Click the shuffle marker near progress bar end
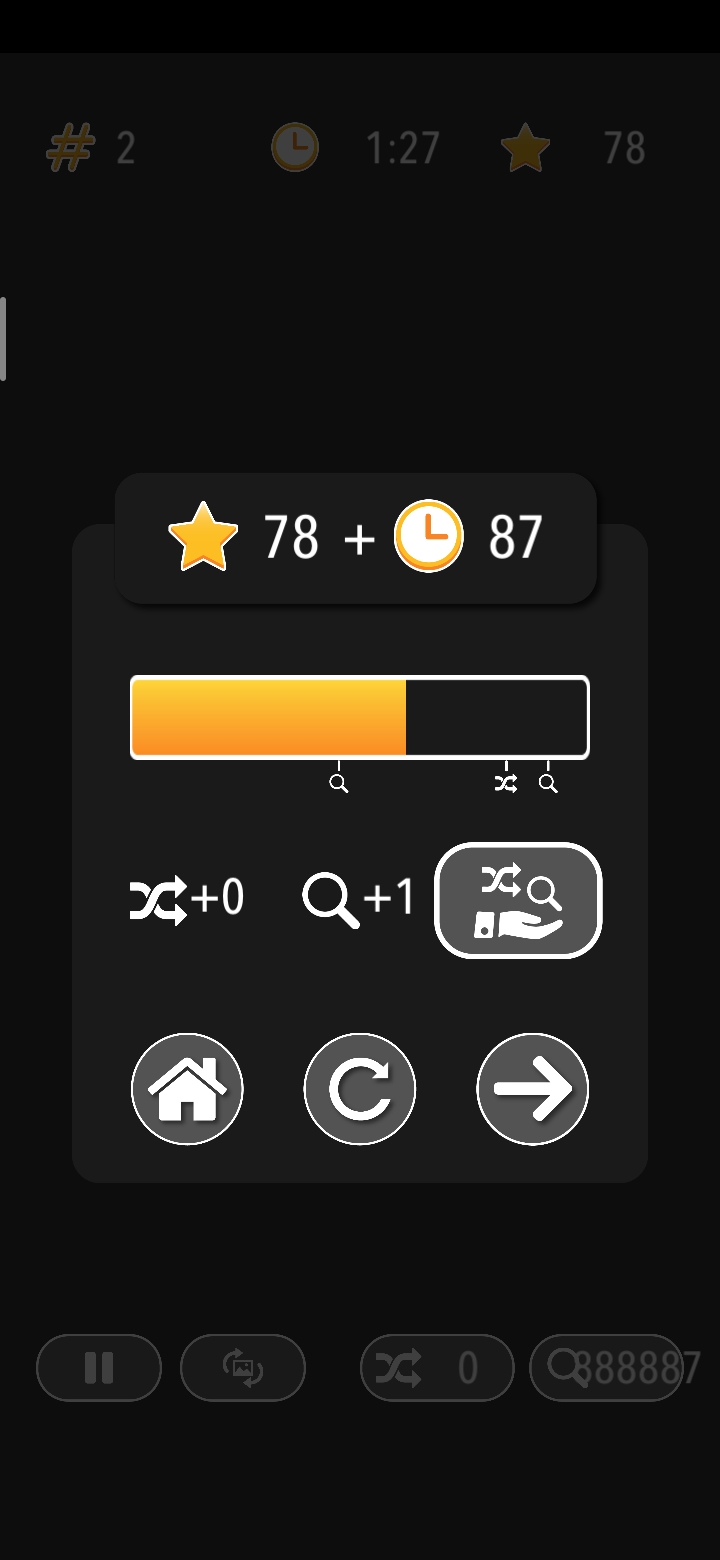720x1560 pixels. point(507,783)
